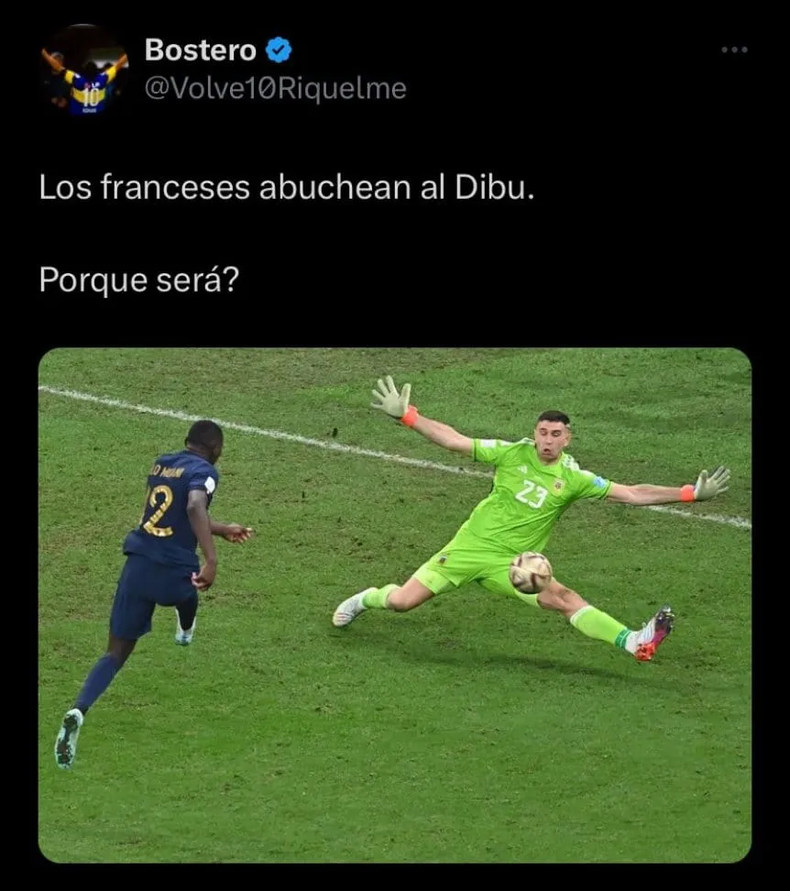This screenshot has height=891, width=790.
Task: Open the tweet's three-dot overflow menu
Action: click(x=734, y=49)
